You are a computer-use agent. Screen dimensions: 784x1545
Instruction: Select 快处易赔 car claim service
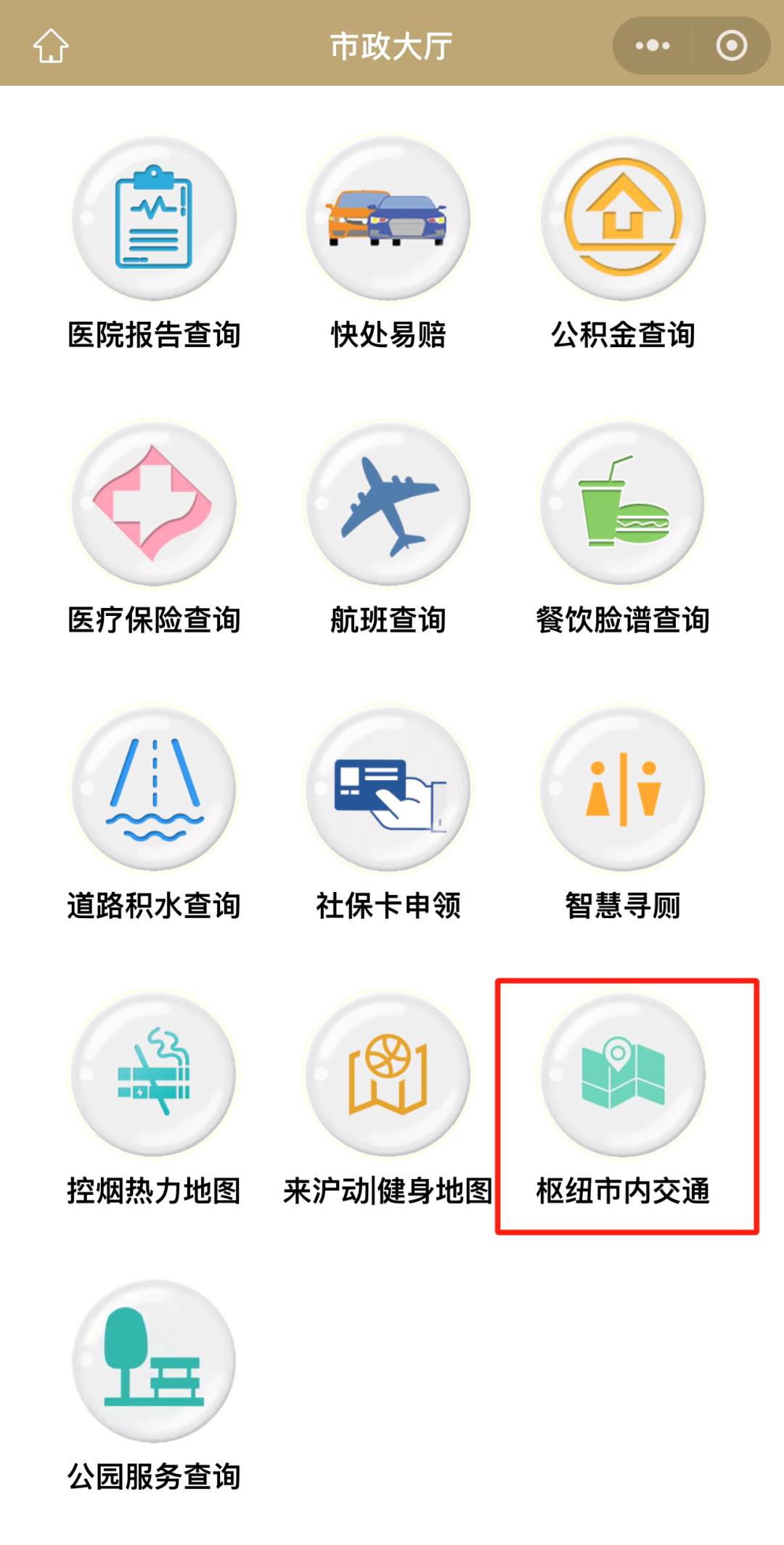pos(388,219)
